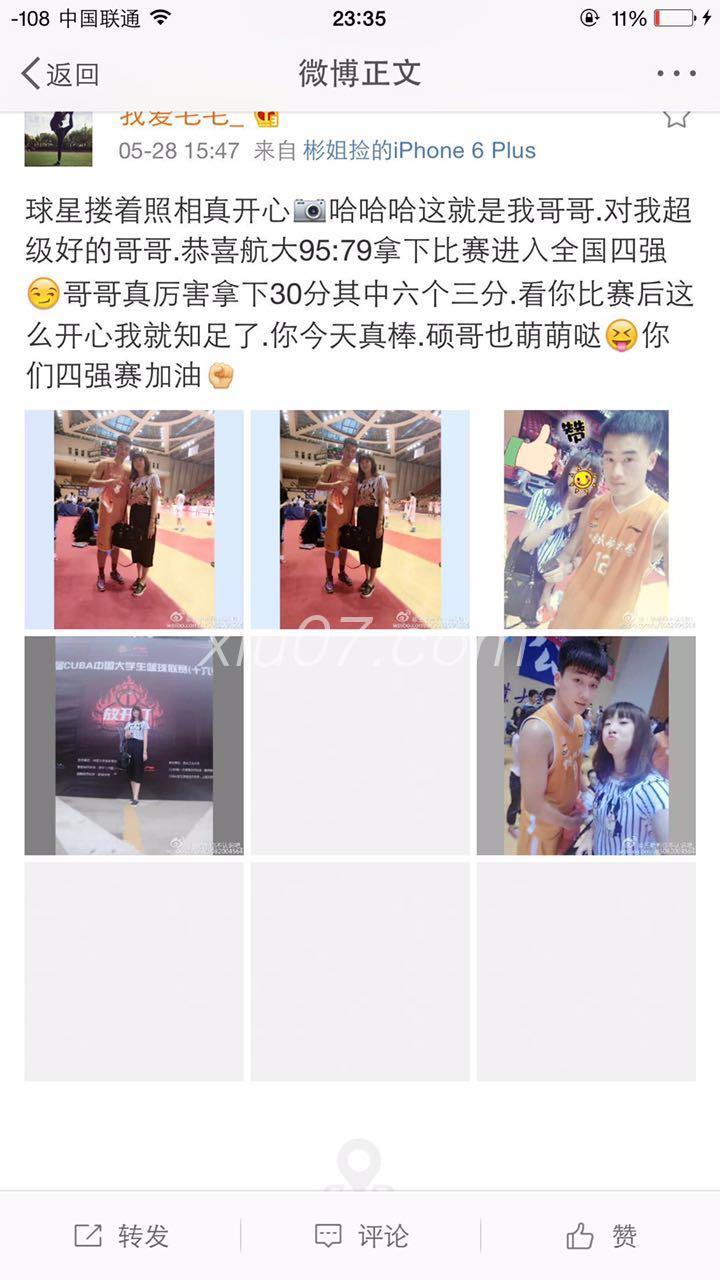Like the post with the 赞 button
Screen dimensions: 720x1280
(601, 1236)
